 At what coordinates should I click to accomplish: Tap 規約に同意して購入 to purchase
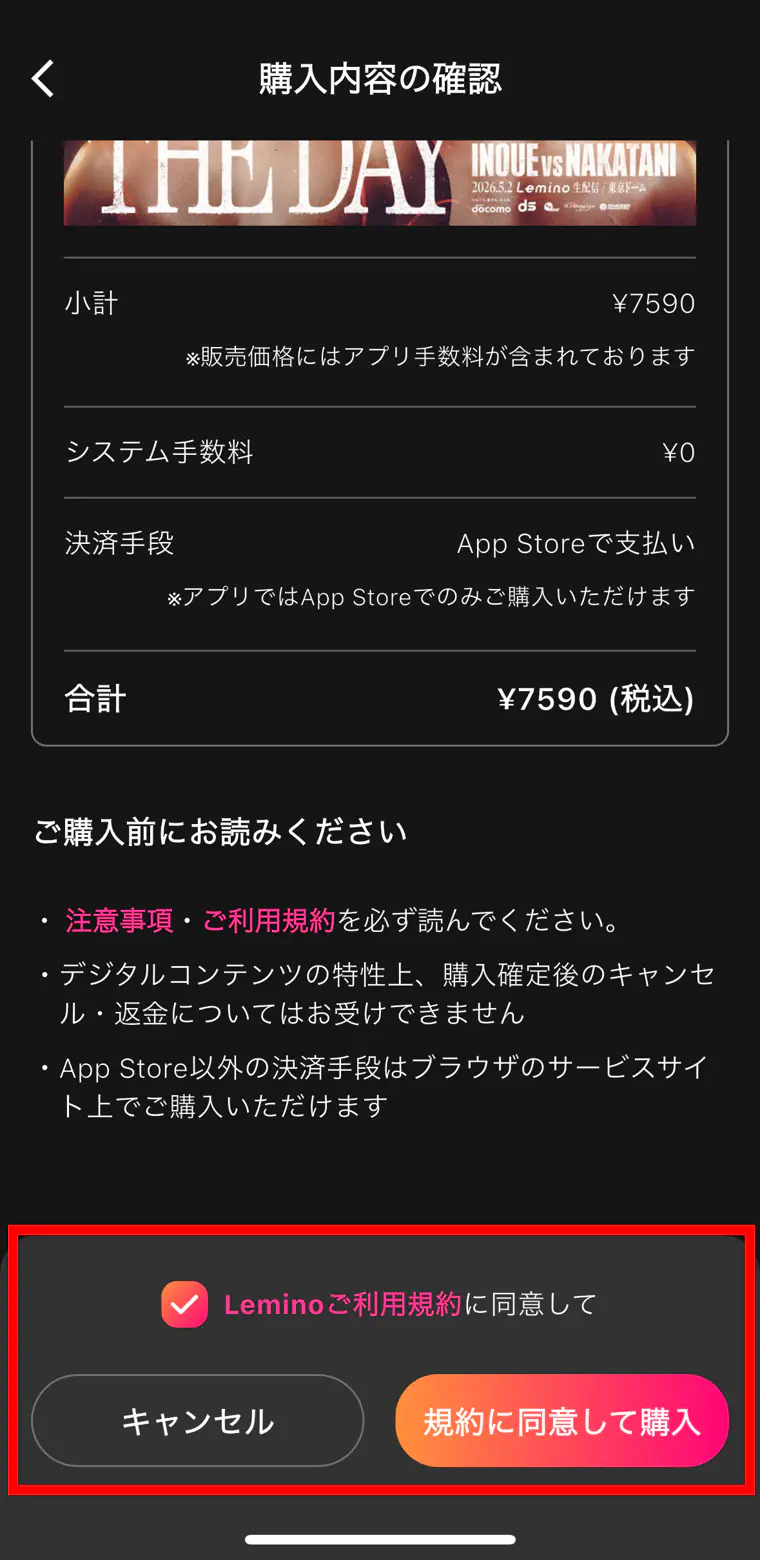point(561,1420)
